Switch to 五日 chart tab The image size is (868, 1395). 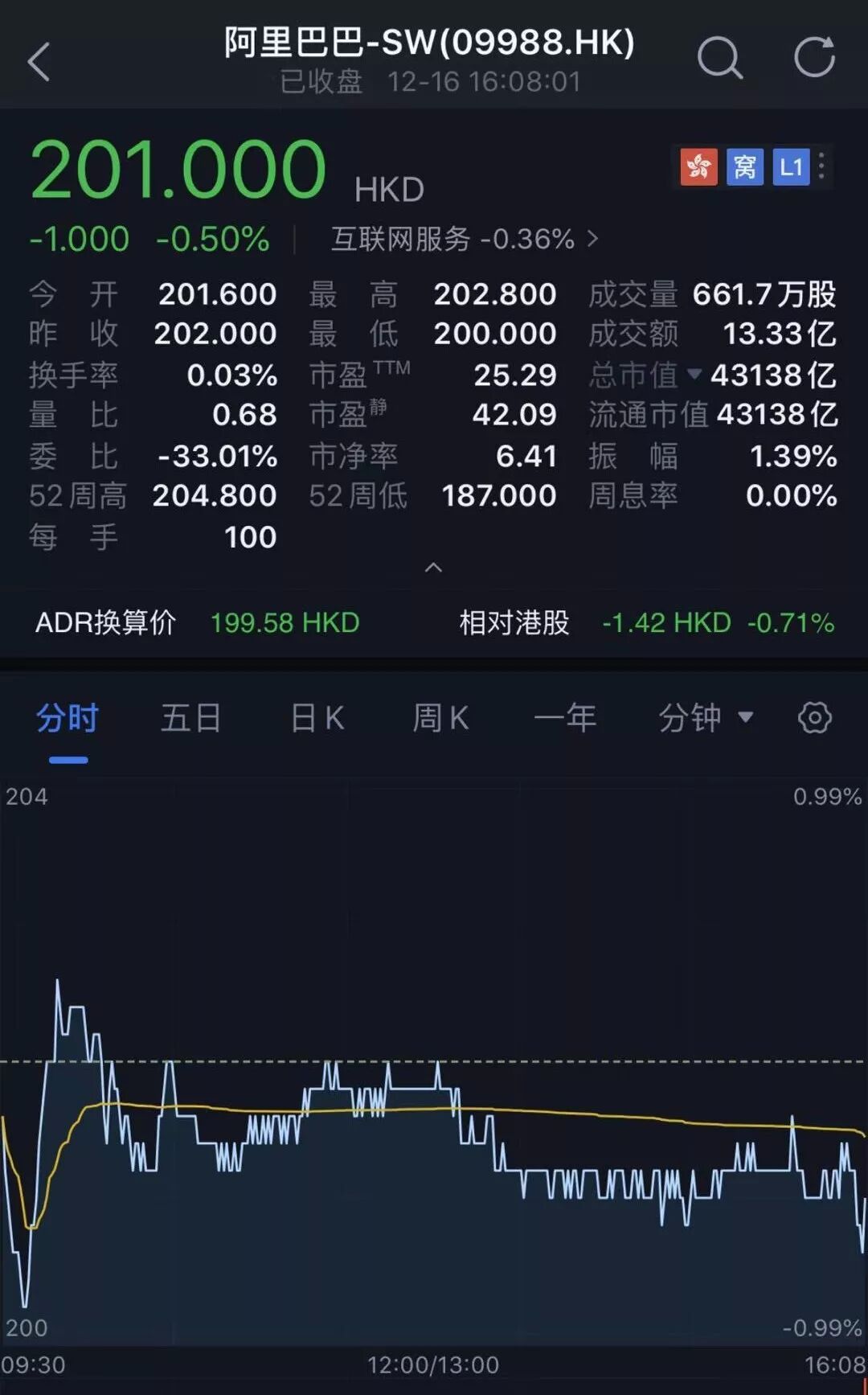tap(190, 718)
